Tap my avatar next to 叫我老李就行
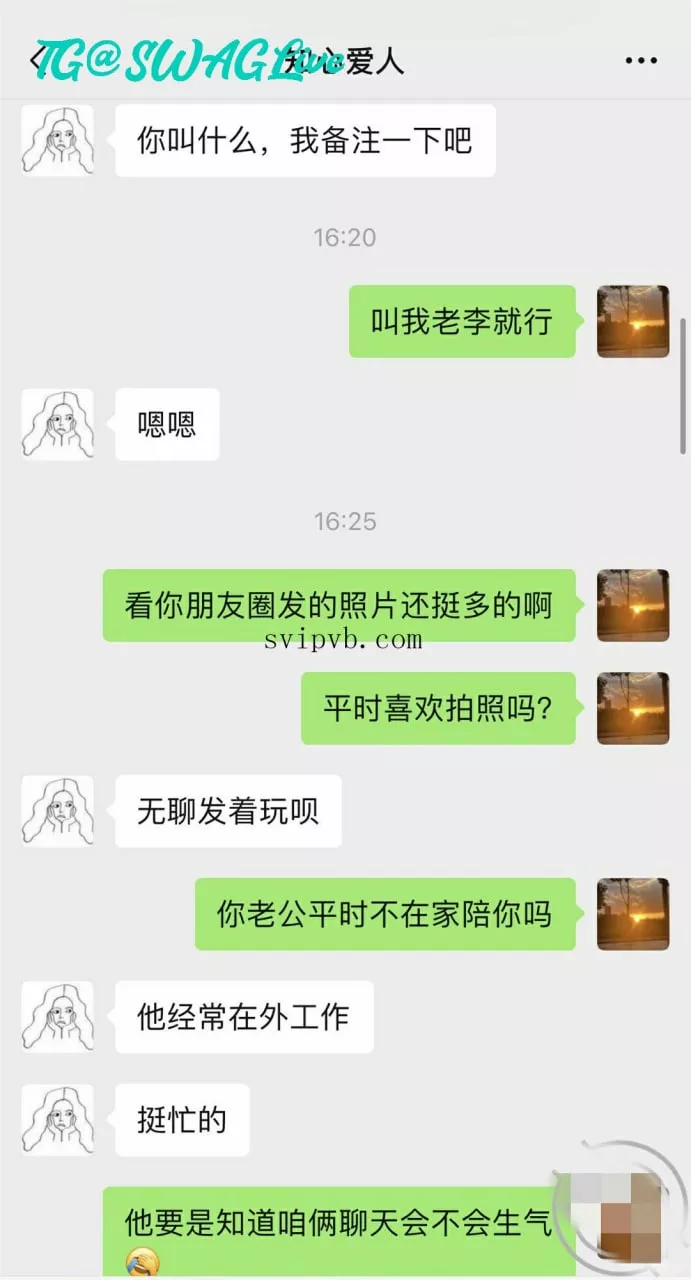This screenshot has width=691, height=1280. click(632, 322)
